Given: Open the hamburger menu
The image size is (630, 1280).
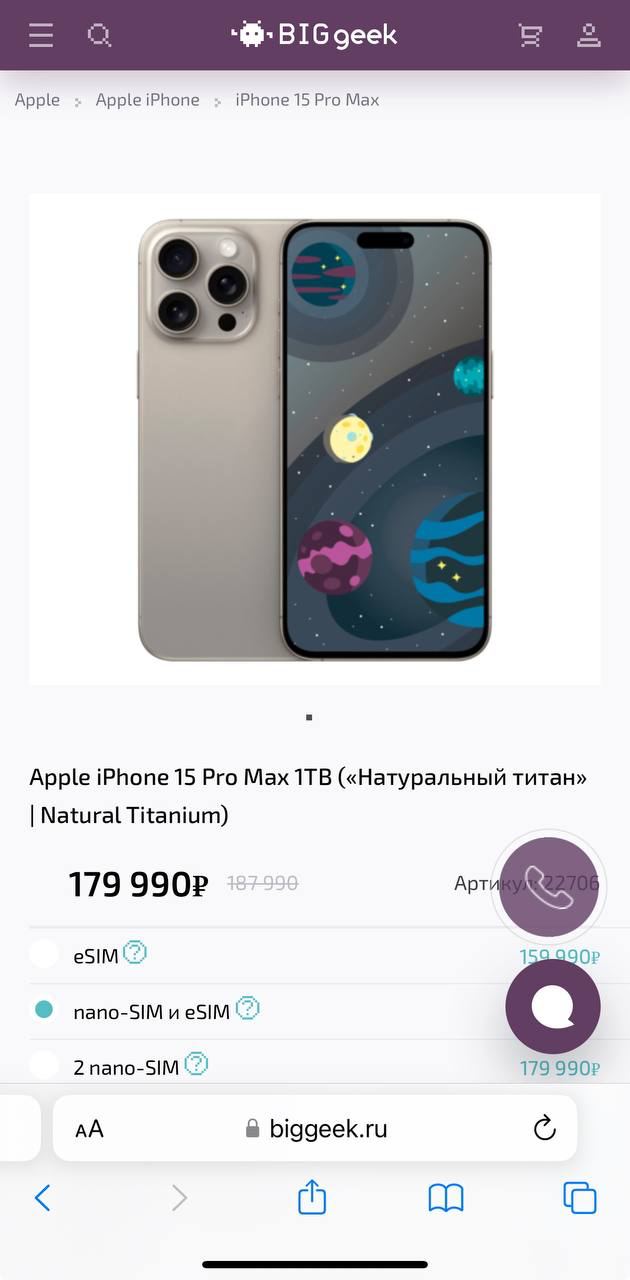Looking at the screenshot, I should click(40, 35).
